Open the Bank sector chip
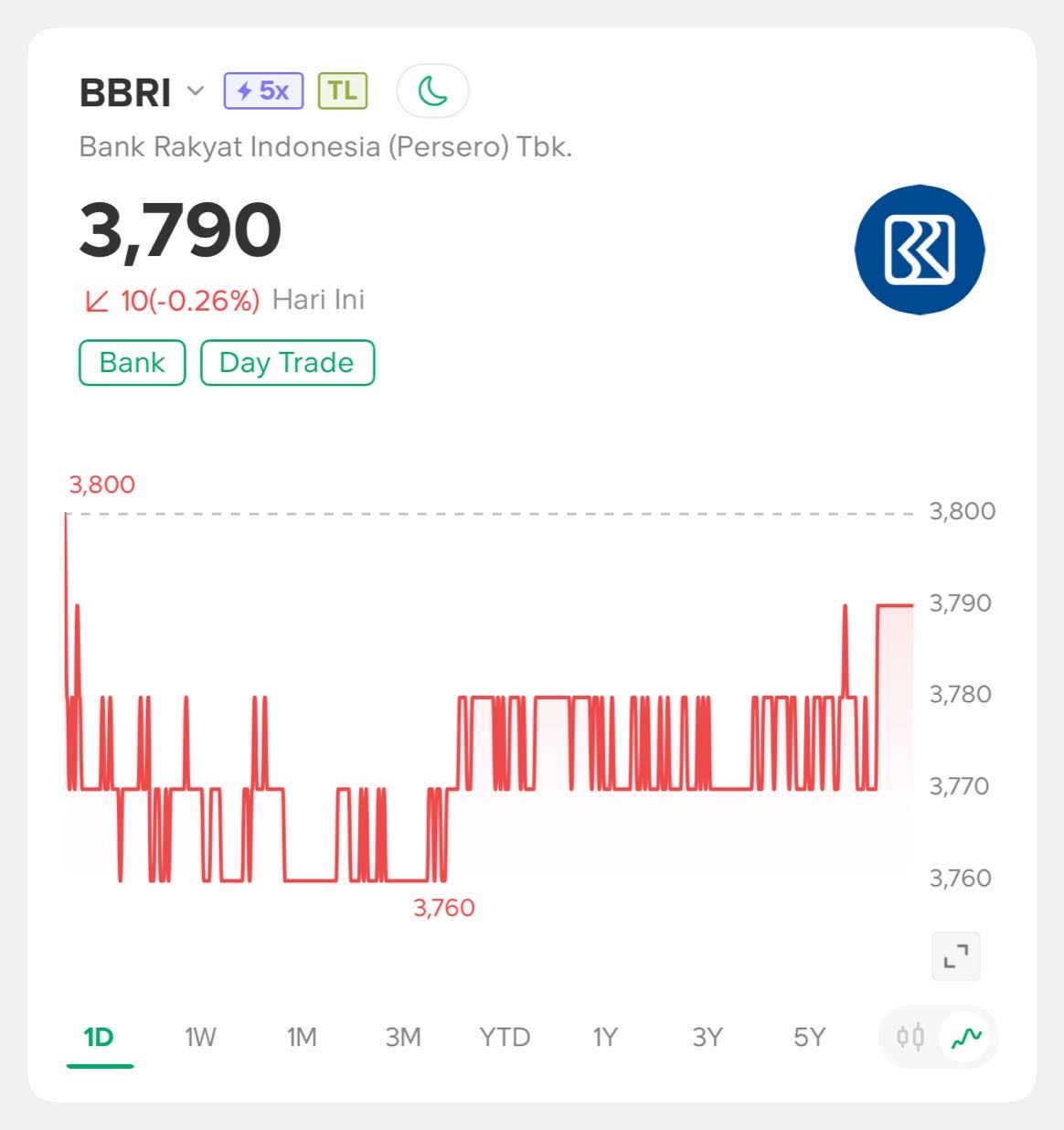The height and width of the screenshot is (1130, 1064). coord(133,363)
